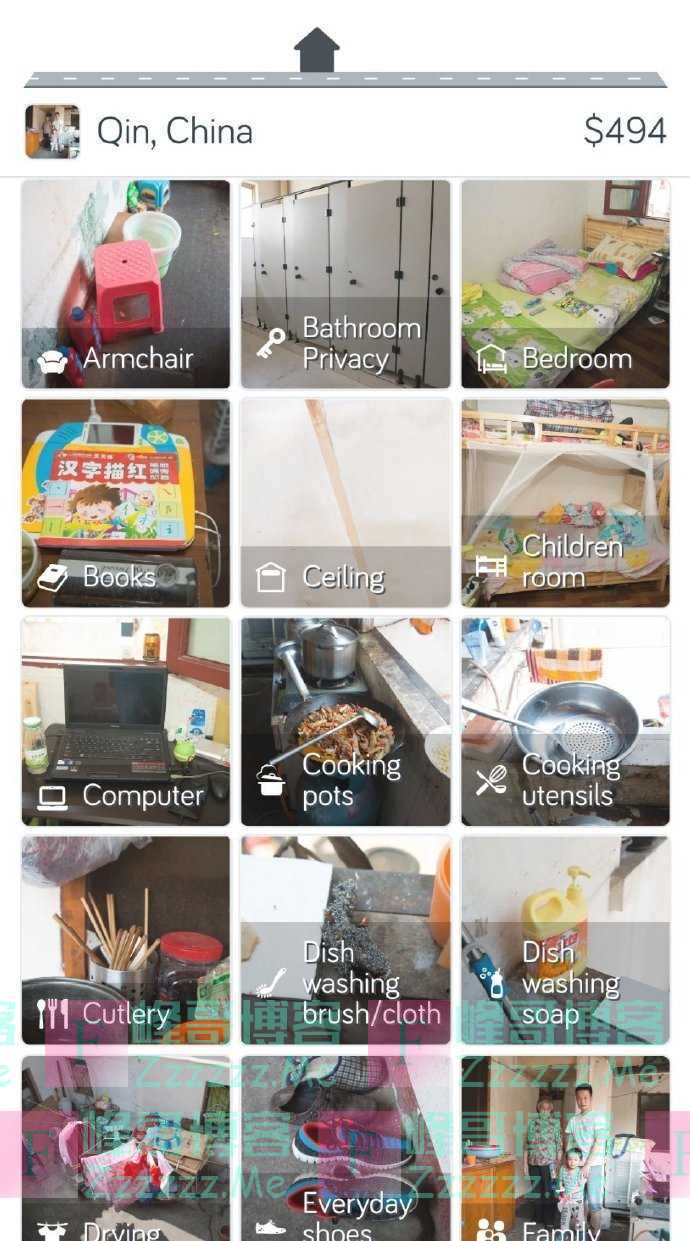690x1241 pixels.
Task: View the Bathroom Privacy photo
Action: (x=345, y=284)
